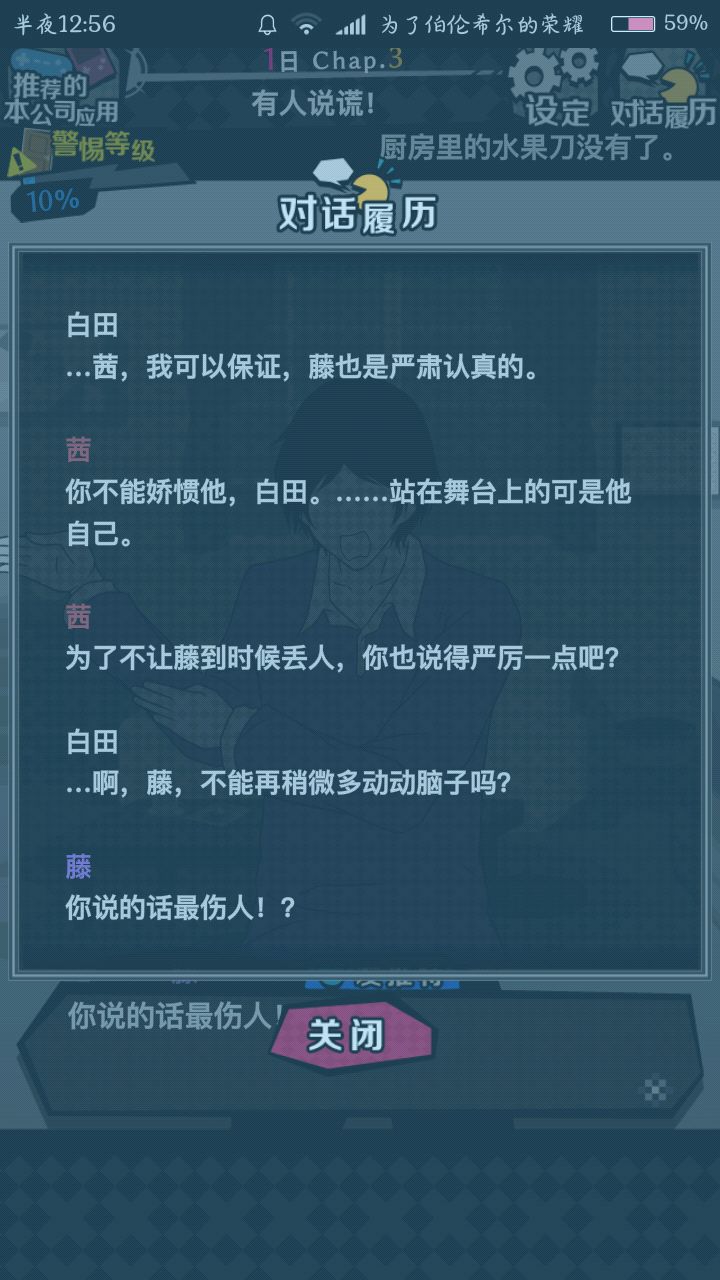720x1280 pixels.
Task: Tap the 对话履历 dialogue history icon
Action: 663,90
